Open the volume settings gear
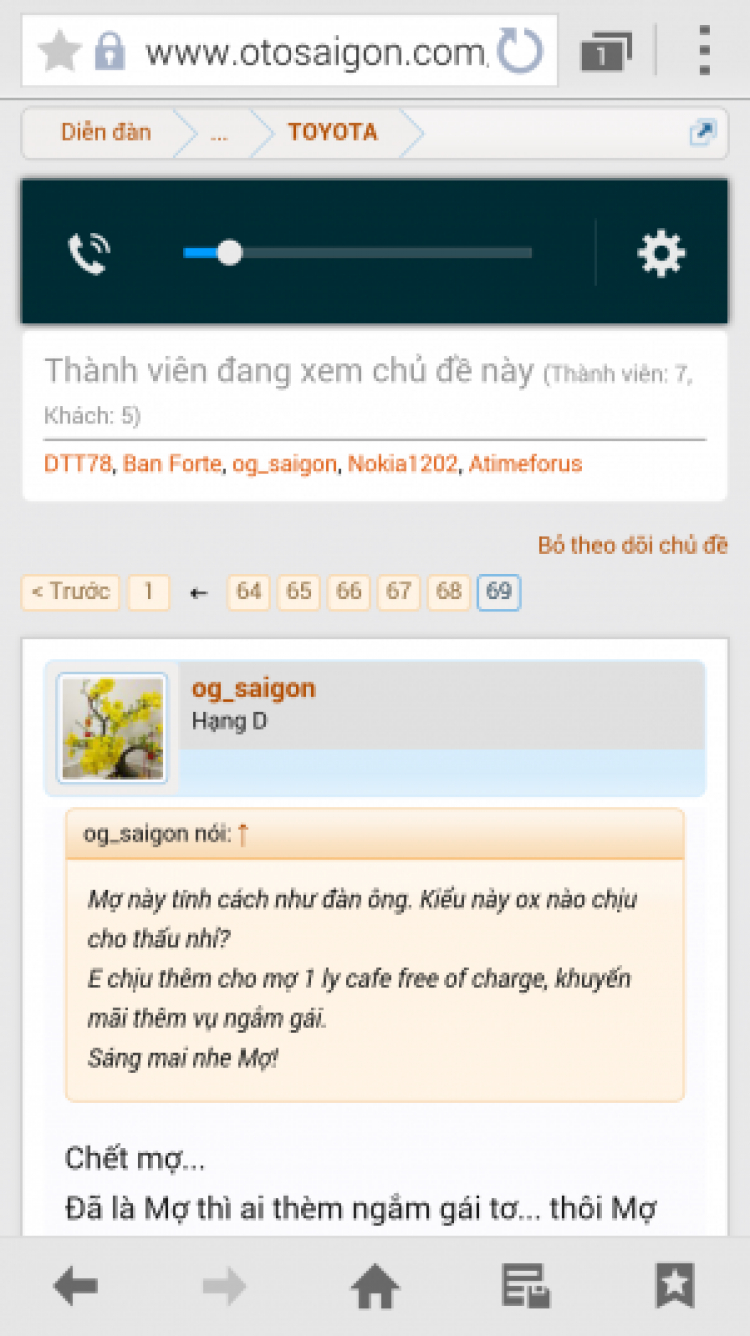The height and width of the screenshot is (1336, 750). 661,253
